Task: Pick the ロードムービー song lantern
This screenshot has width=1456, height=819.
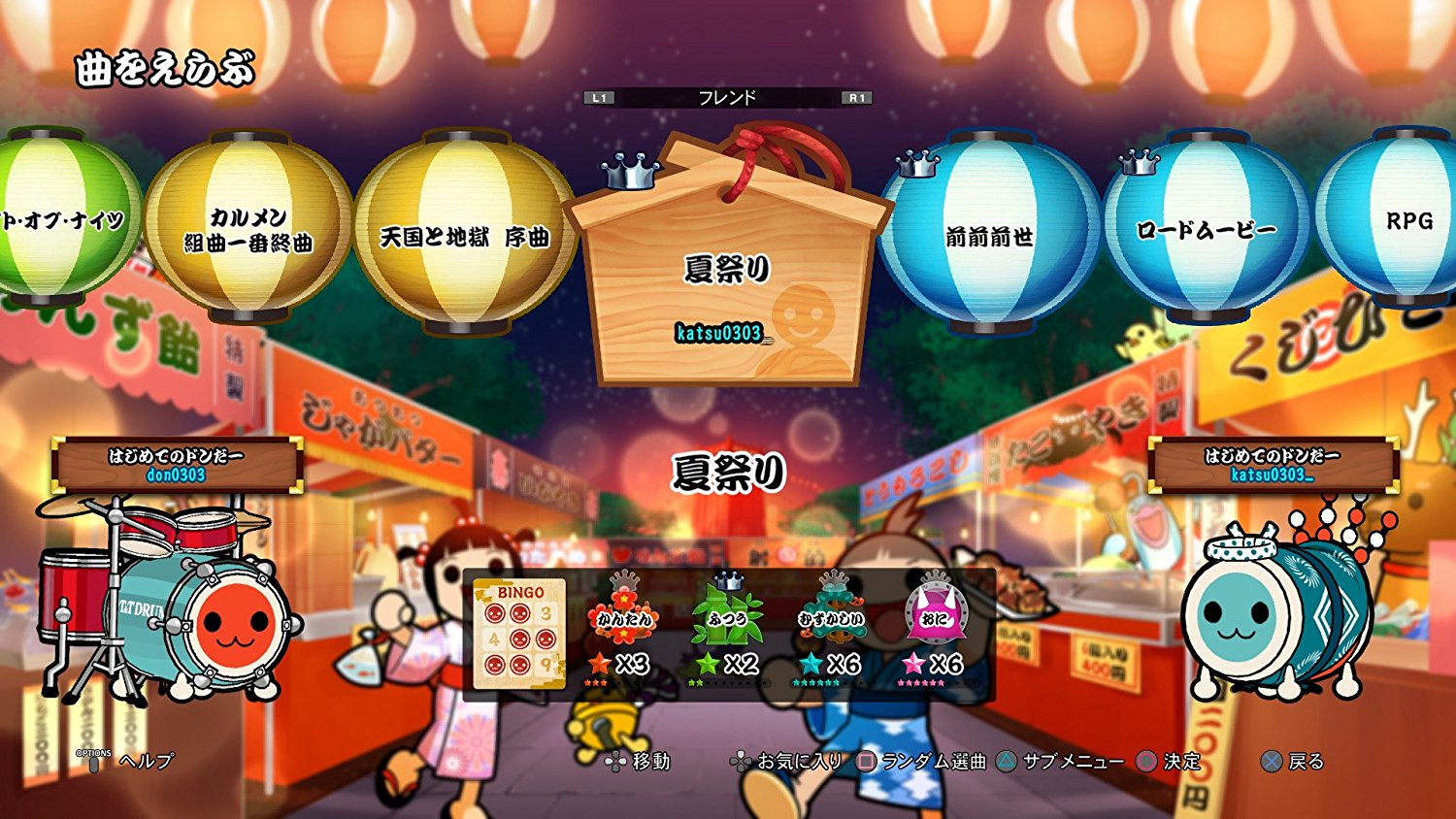Action: point(1207,230)
